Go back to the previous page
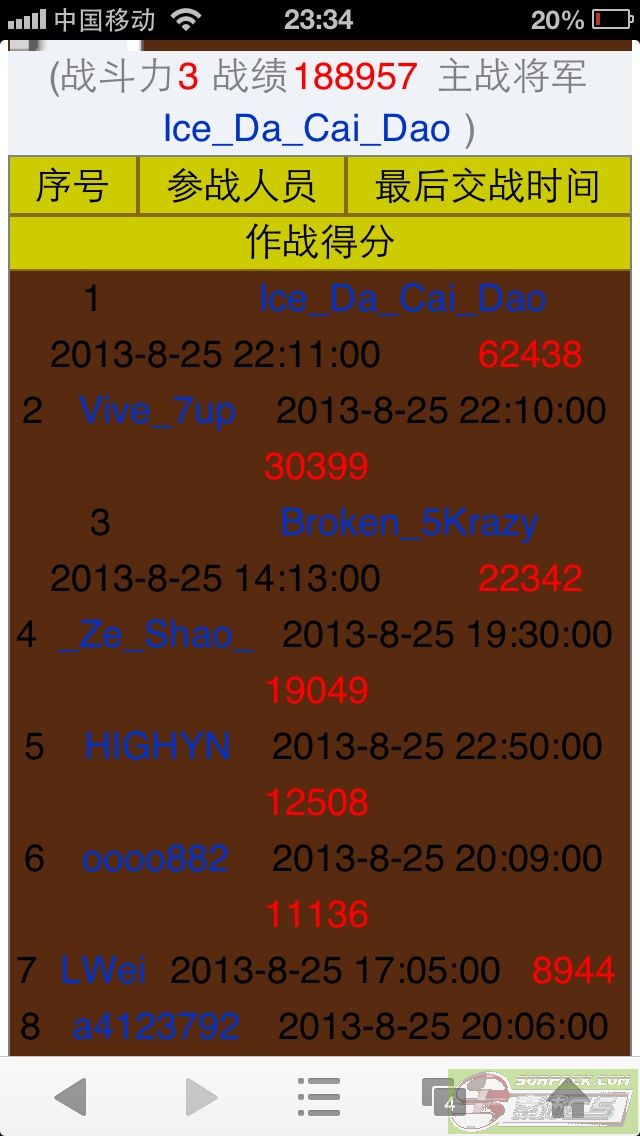 70,1097
